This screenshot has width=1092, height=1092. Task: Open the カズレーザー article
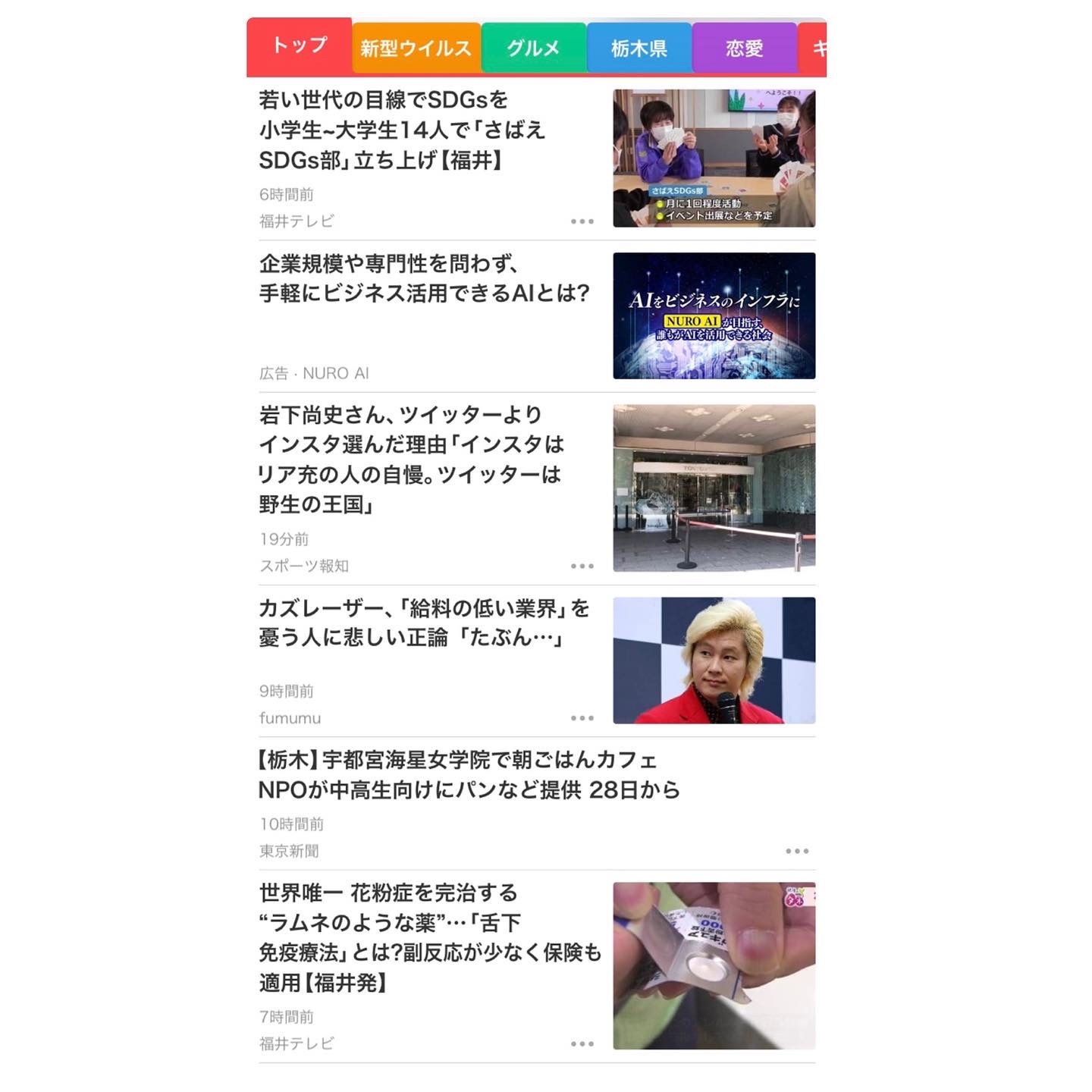(x=423, y=623)
